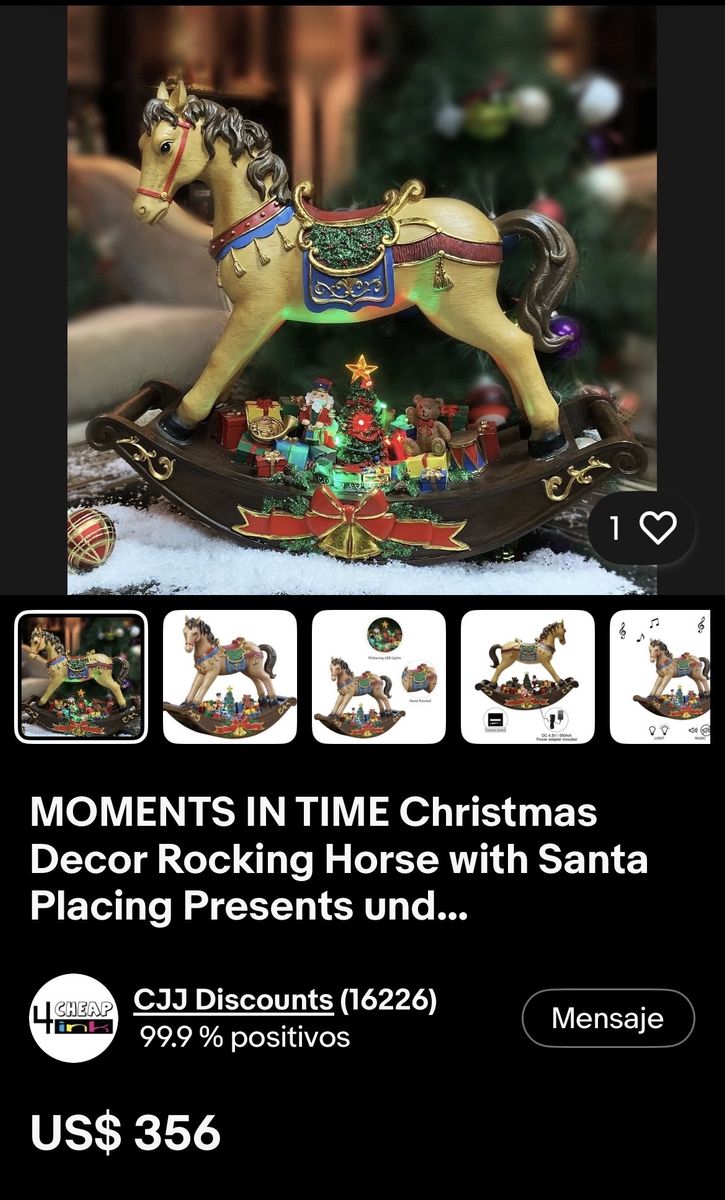Viewport: 725px width, 1200px height.
Task: Select the second thumbnail of horse on white
Action: 230,677
